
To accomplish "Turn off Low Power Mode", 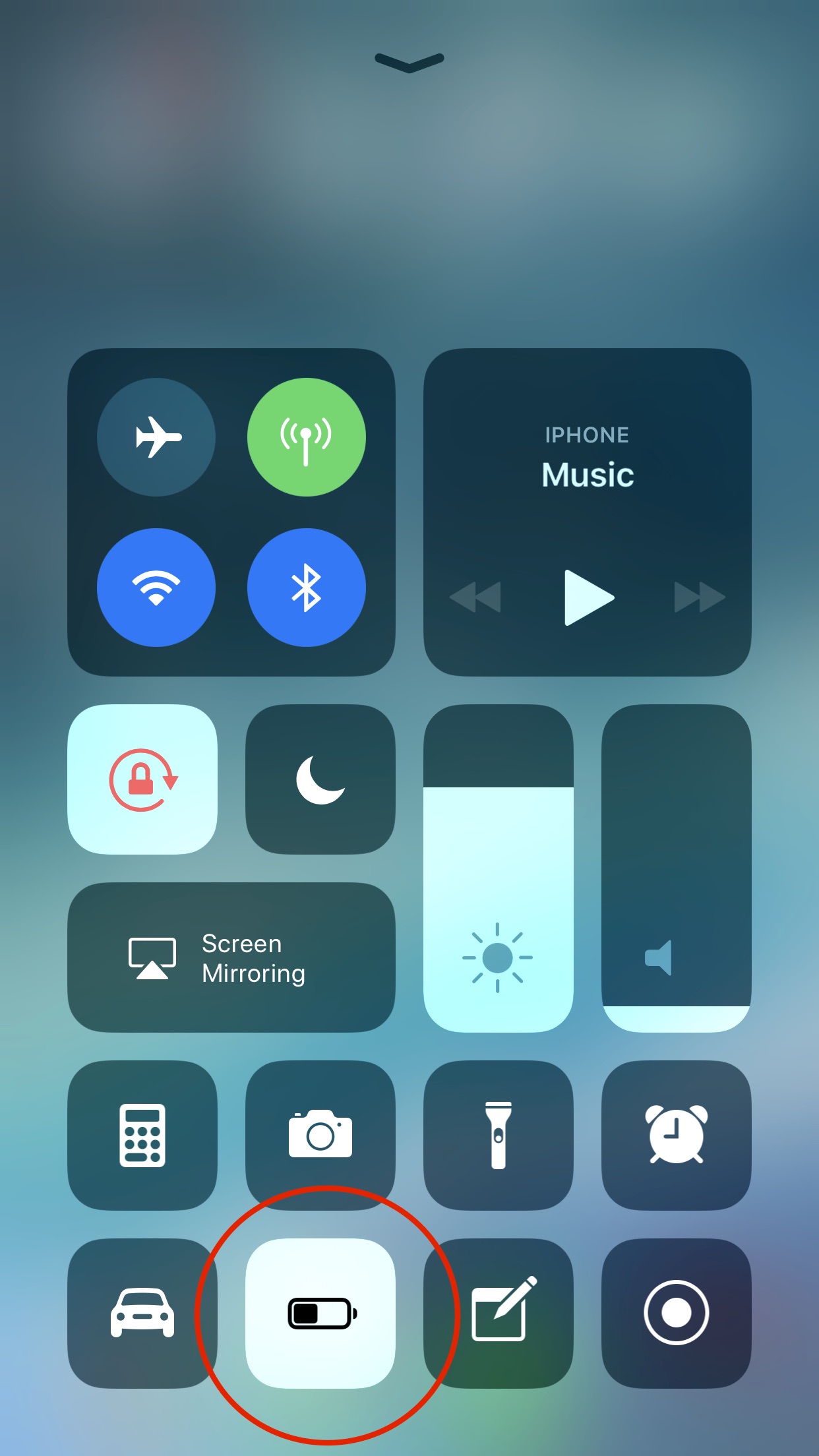I will (x=320, y=1314).
